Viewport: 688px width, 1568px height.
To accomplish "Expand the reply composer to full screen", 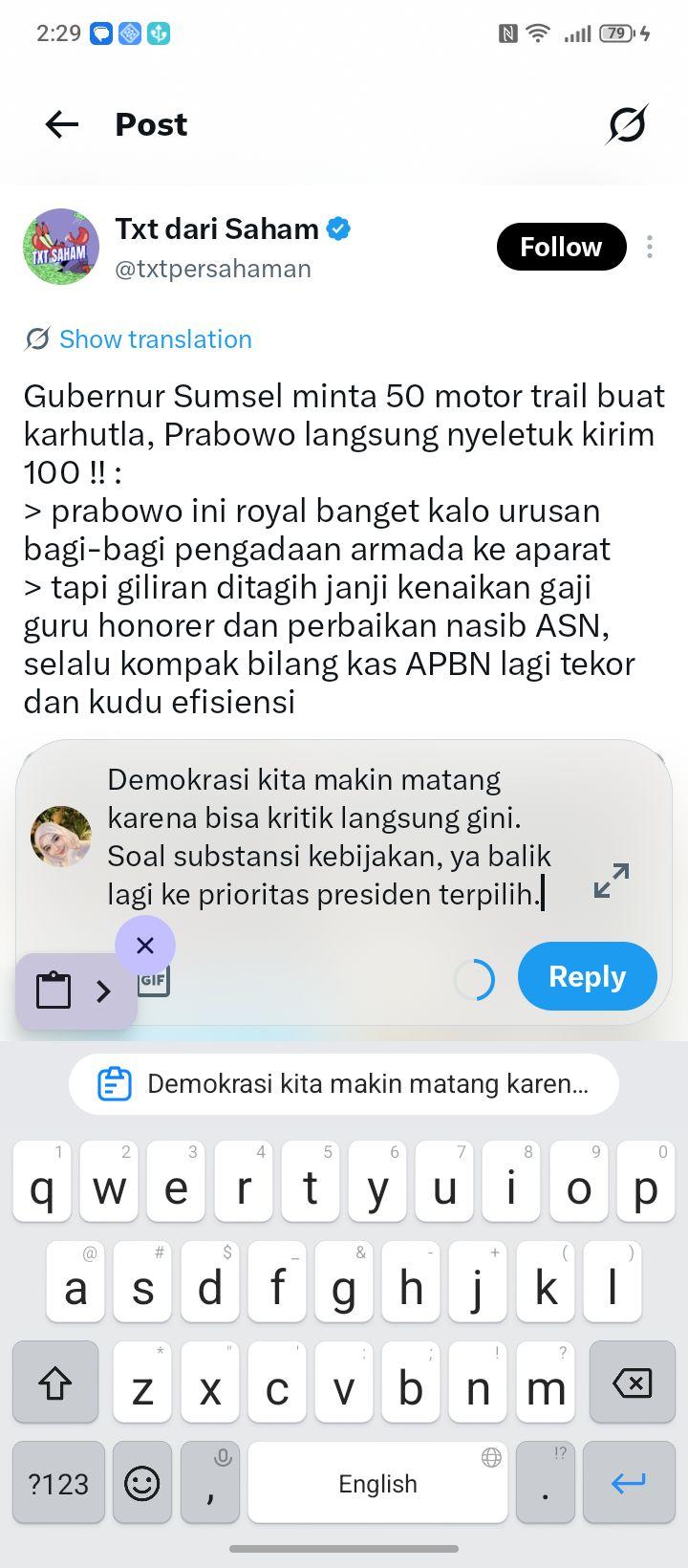I will pos(612,881).
